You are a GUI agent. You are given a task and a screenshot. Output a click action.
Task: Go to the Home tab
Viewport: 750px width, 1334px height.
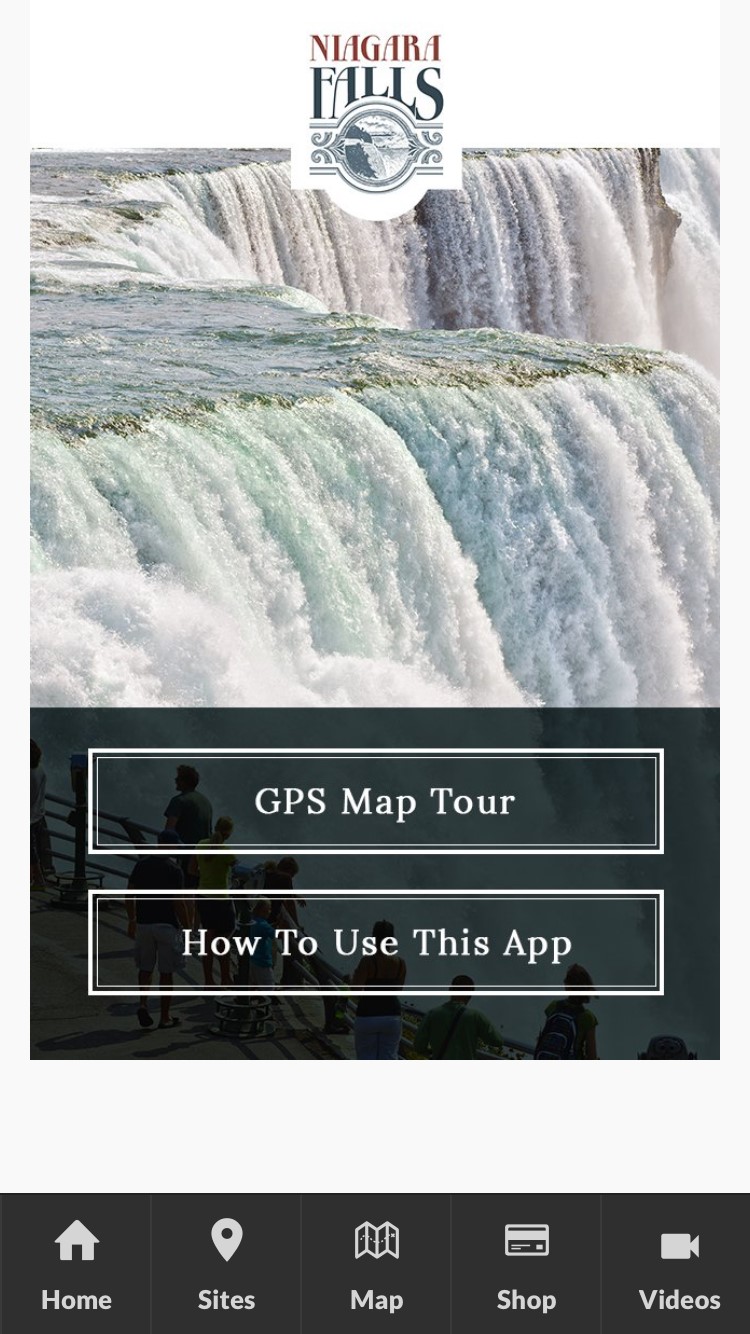(x=76, y=1264)
